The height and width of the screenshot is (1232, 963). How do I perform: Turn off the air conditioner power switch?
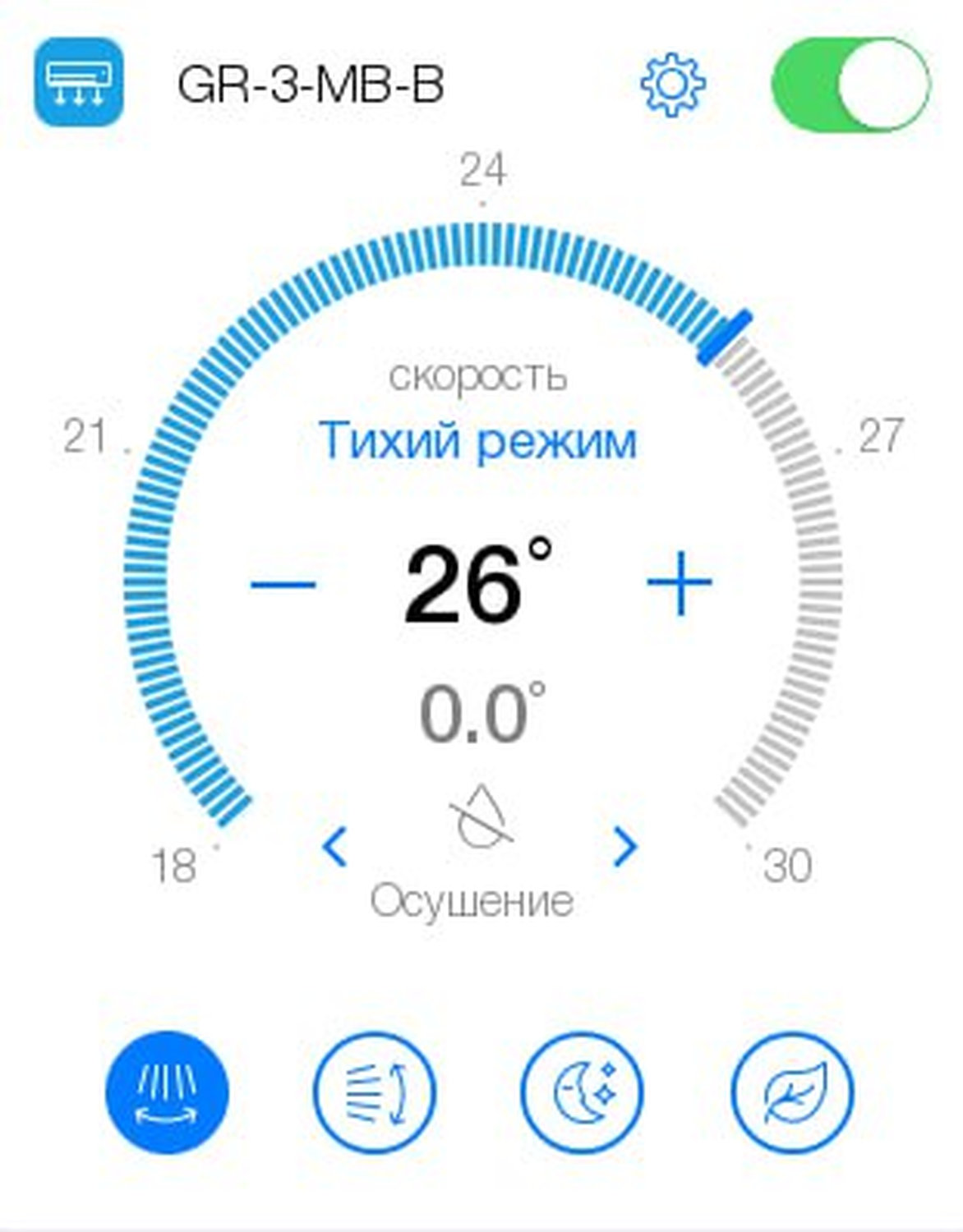click(x=850, y=85)
